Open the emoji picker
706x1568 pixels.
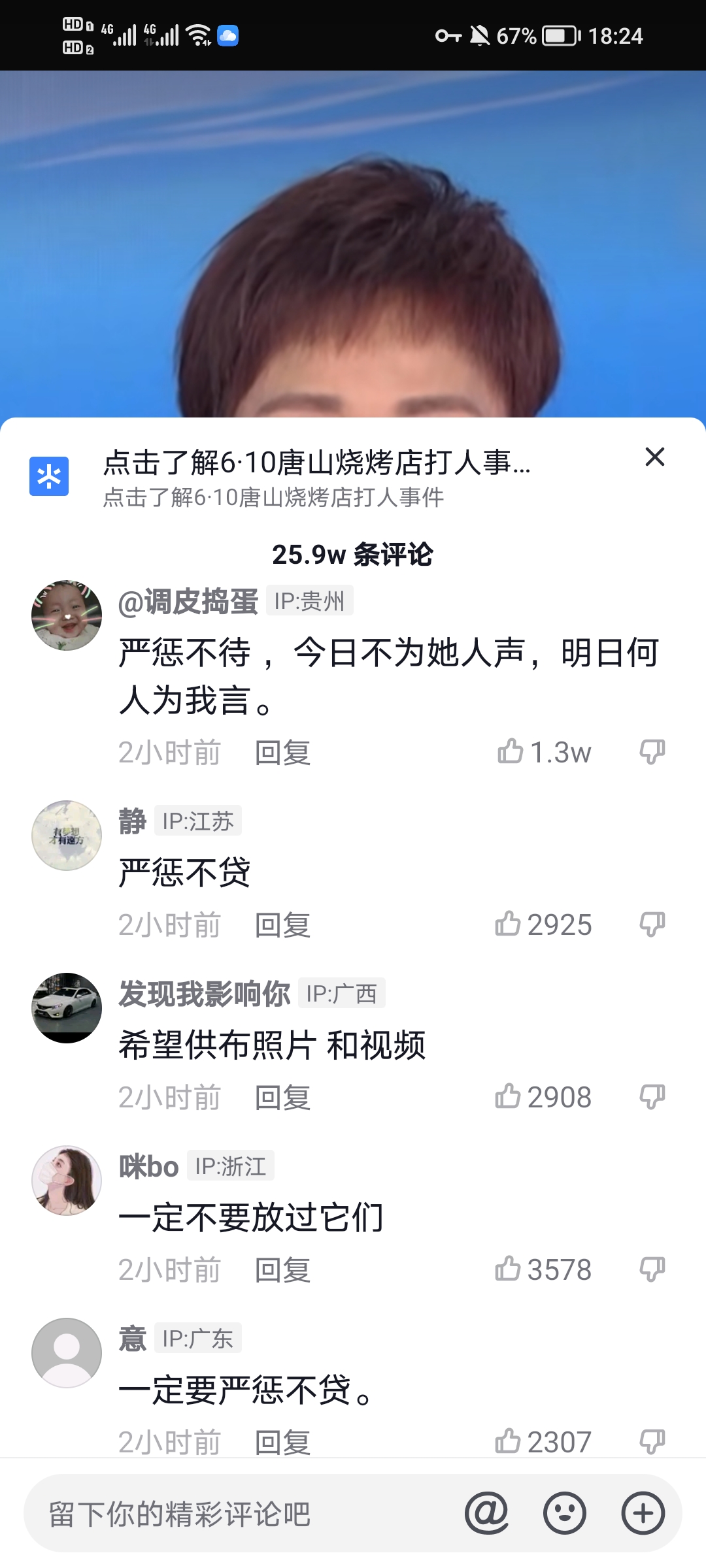click(x=565, y=1513)
